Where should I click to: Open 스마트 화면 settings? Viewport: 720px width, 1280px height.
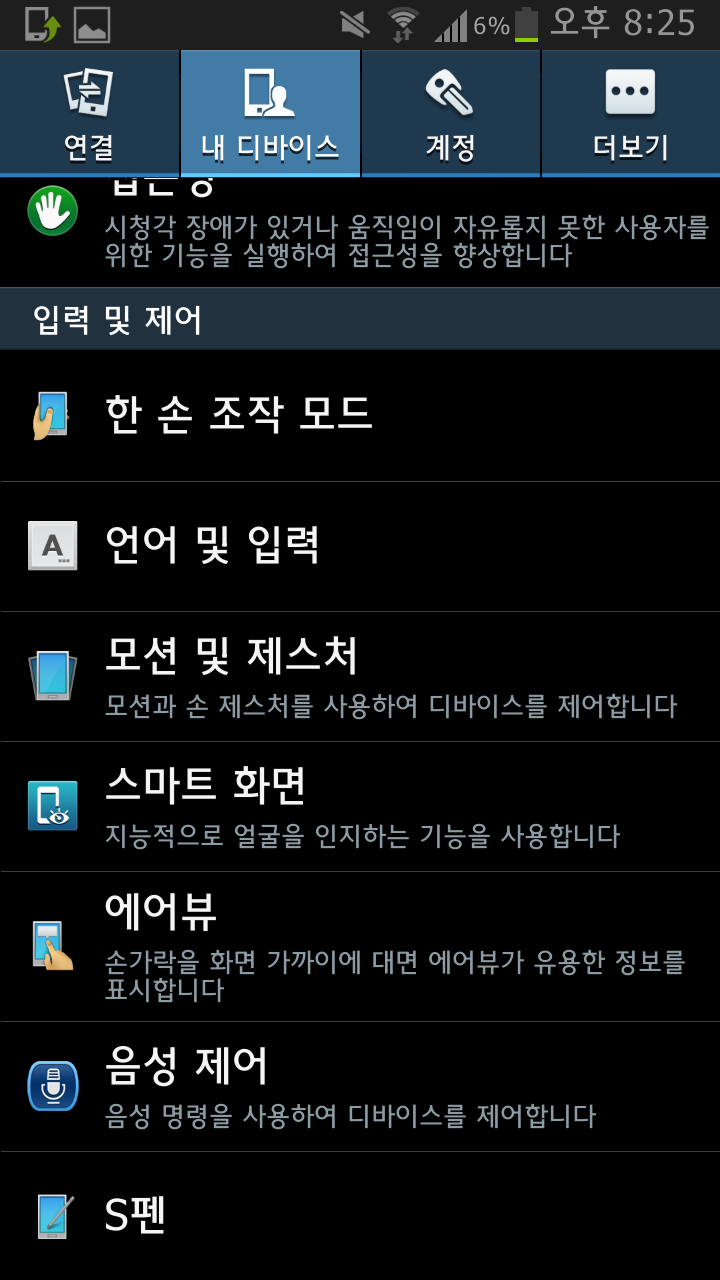coord(360,806)
